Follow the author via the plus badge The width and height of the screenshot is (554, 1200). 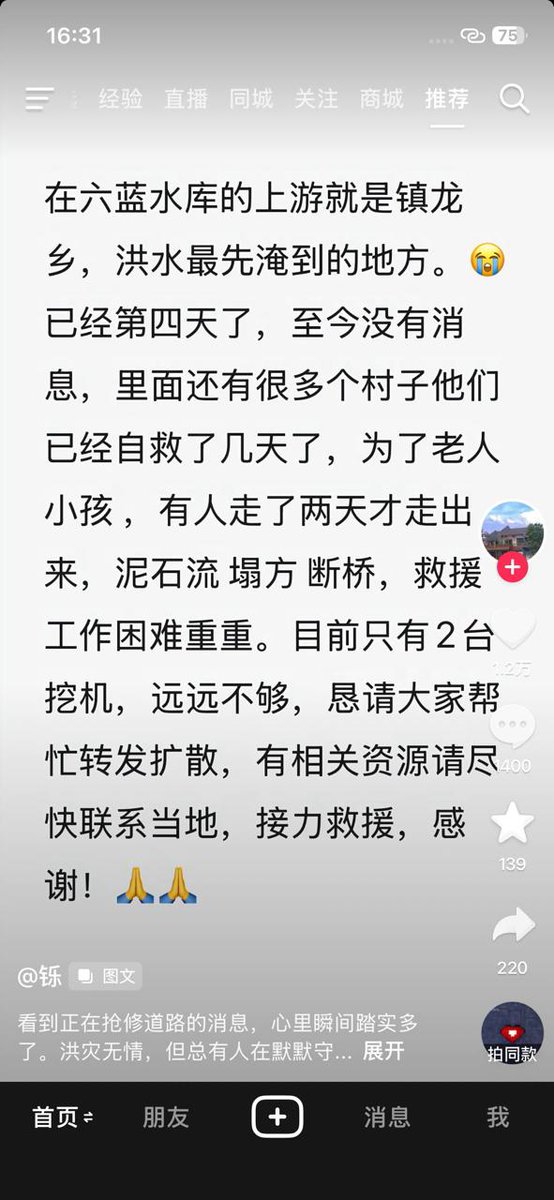(513, 568)
